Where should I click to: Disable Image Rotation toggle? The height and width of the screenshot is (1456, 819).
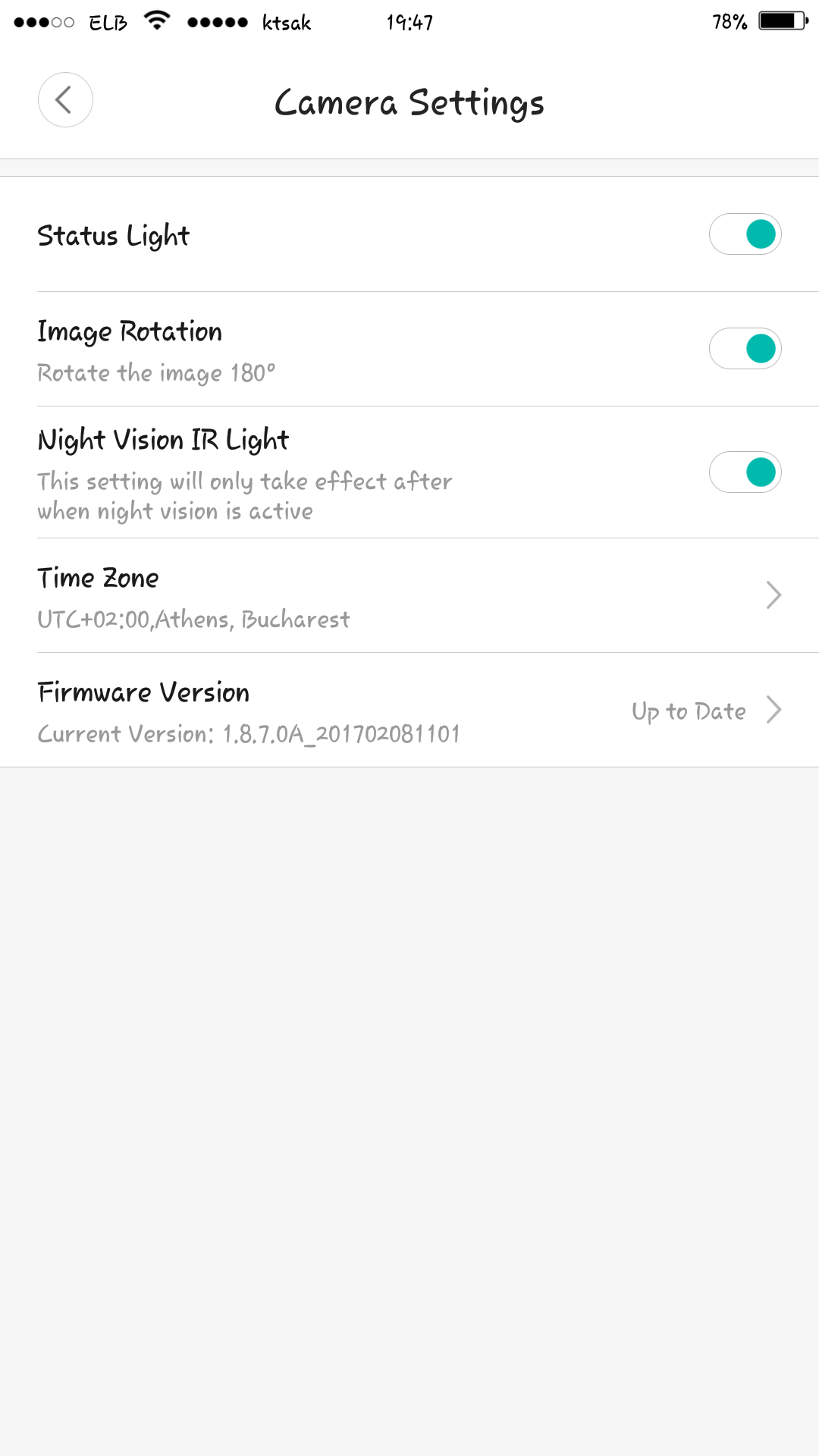[745, 349]
